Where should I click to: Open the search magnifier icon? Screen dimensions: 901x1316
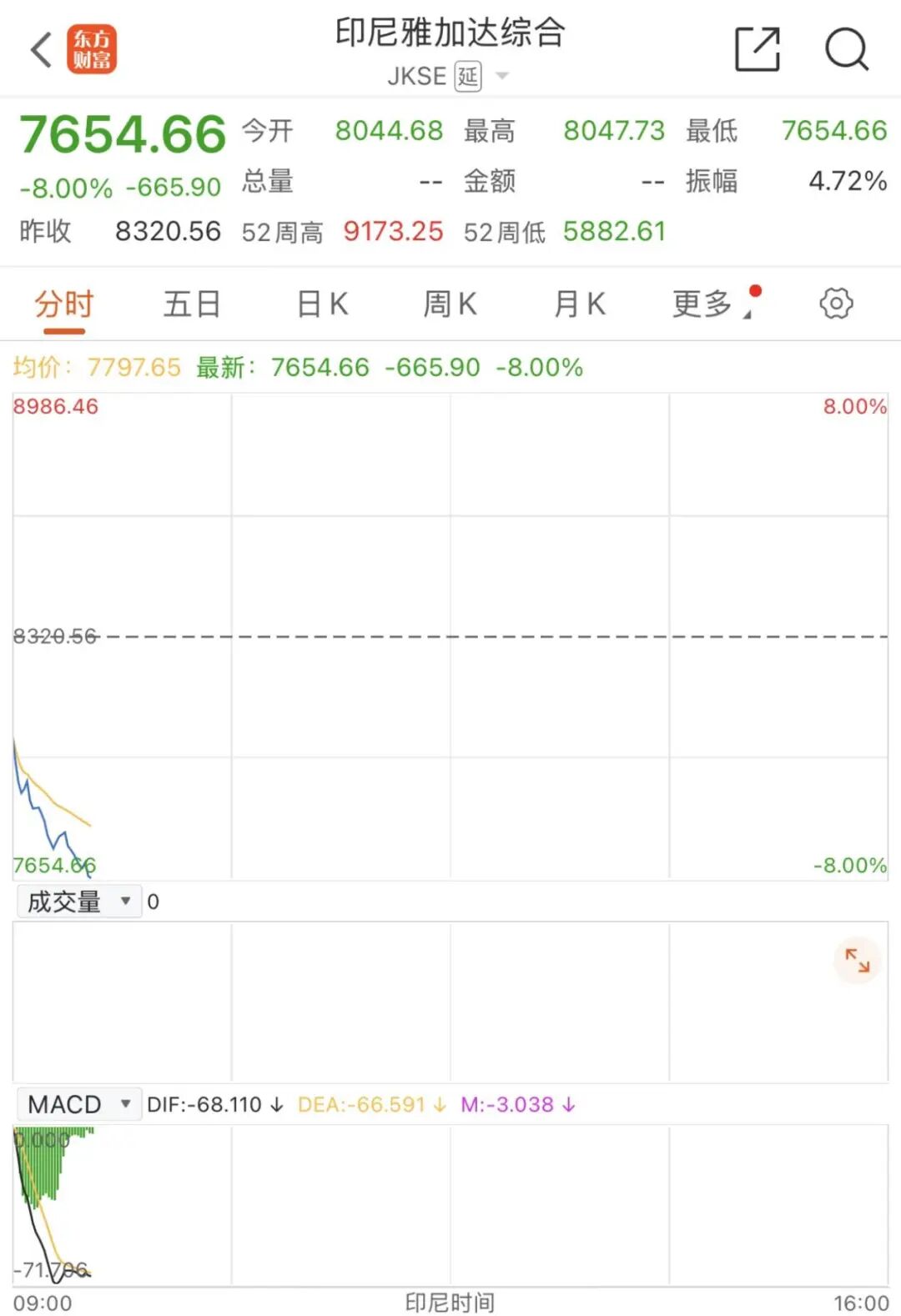(x=845, y=48)
